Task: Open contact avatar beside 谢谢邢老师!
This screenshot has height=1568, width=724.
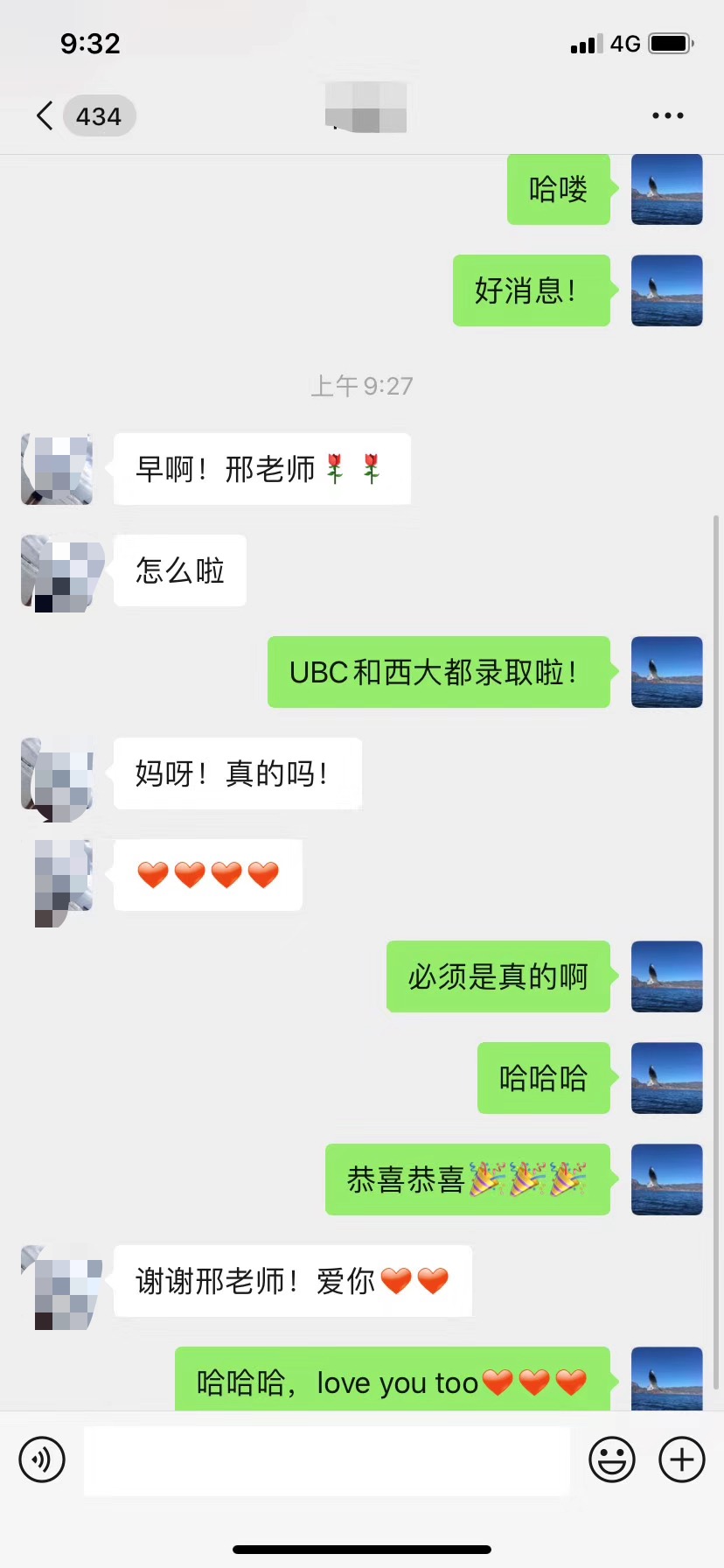Action: coord(58,1286)
